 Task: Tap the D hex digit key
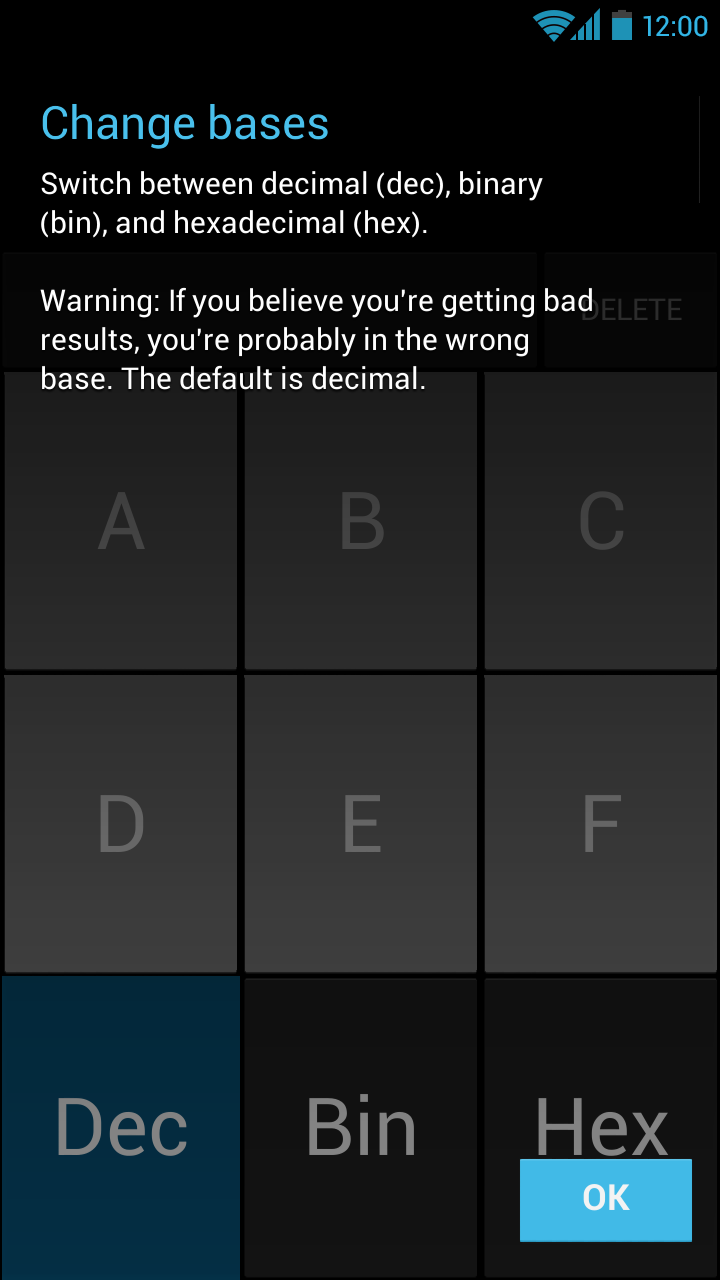point(121,824)
